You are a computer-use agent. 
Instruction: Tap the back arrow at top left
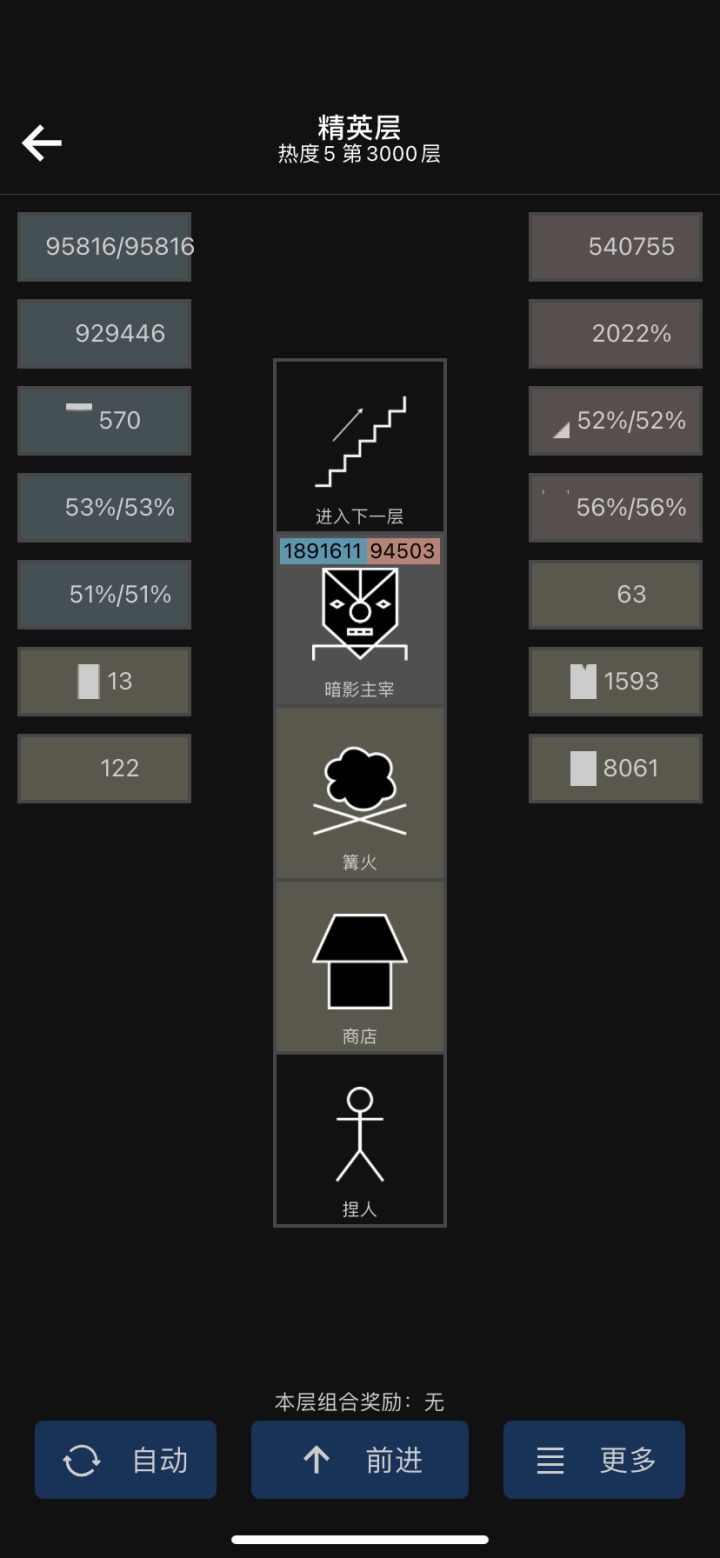click(42, 142)
